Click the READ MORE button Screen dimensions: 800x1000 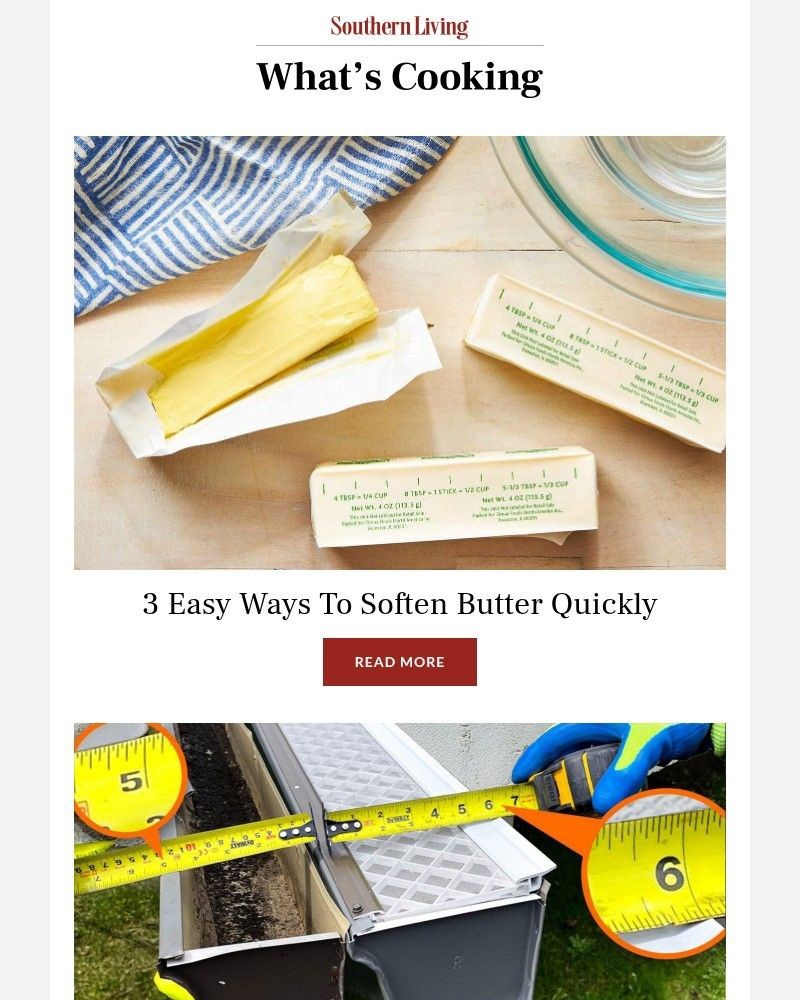[x=399, y=661]
